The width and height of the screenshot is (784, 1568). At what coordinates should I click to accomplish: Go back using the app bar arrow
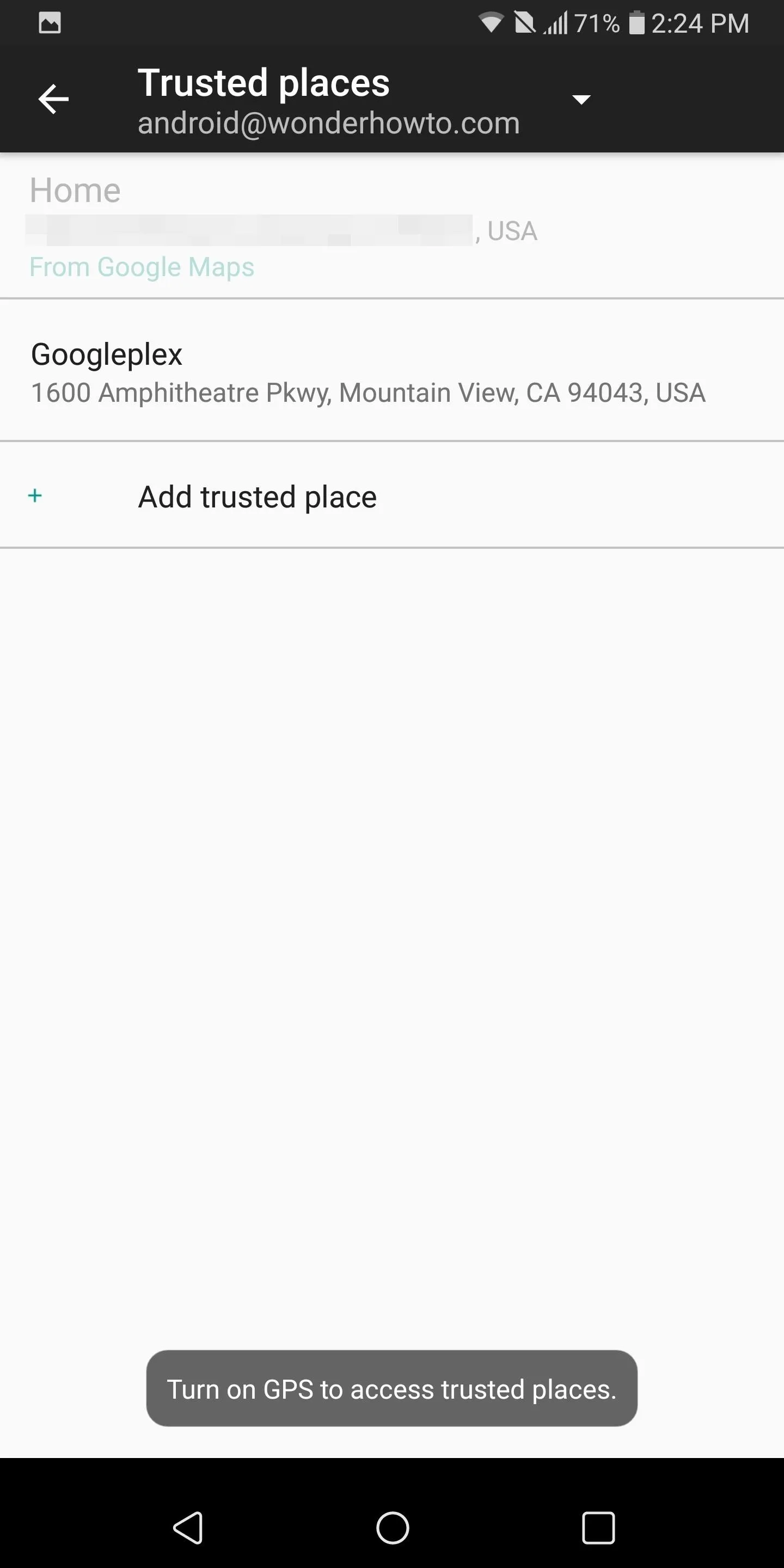click(53, 99)
